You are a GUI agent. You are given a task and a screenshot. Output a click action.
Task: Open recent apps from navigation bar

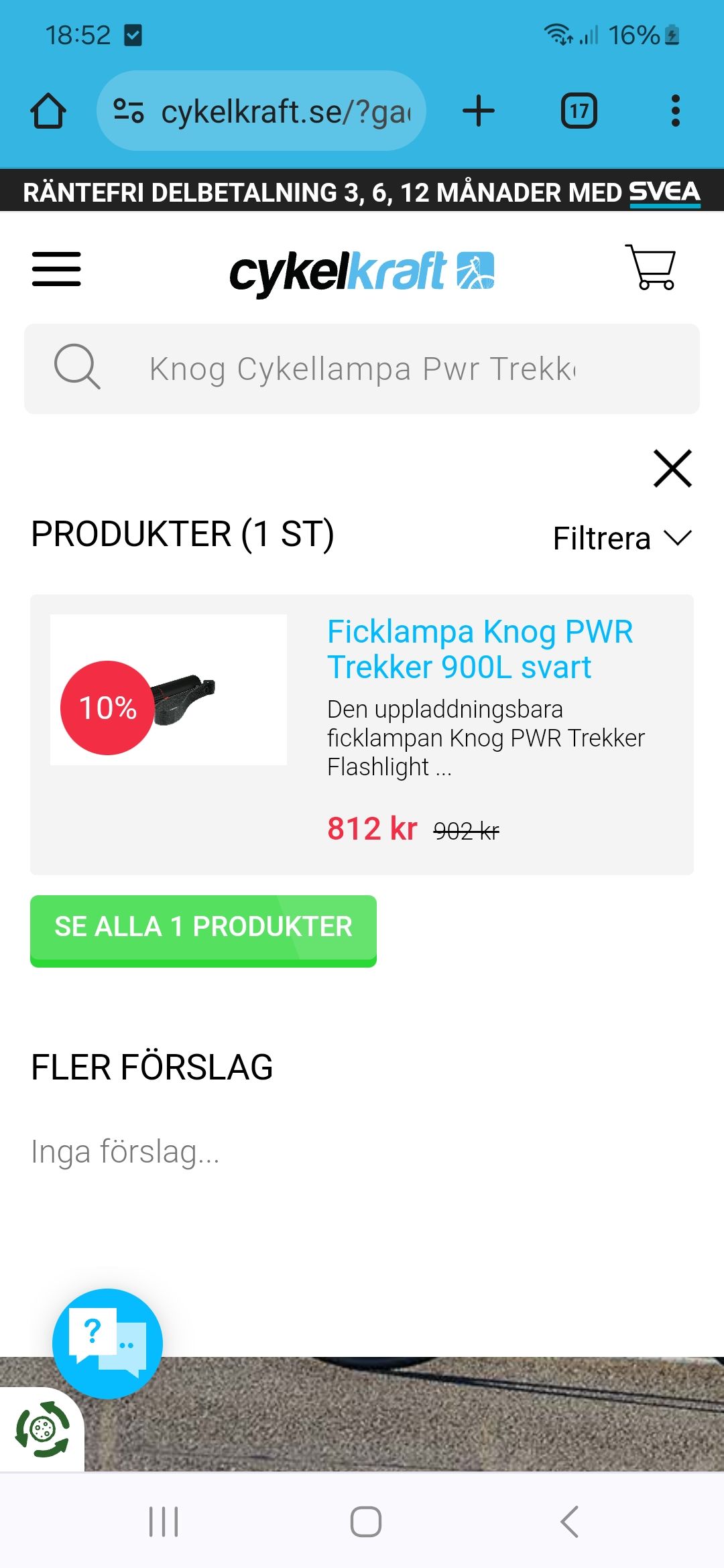click(x=164, y=1521)
